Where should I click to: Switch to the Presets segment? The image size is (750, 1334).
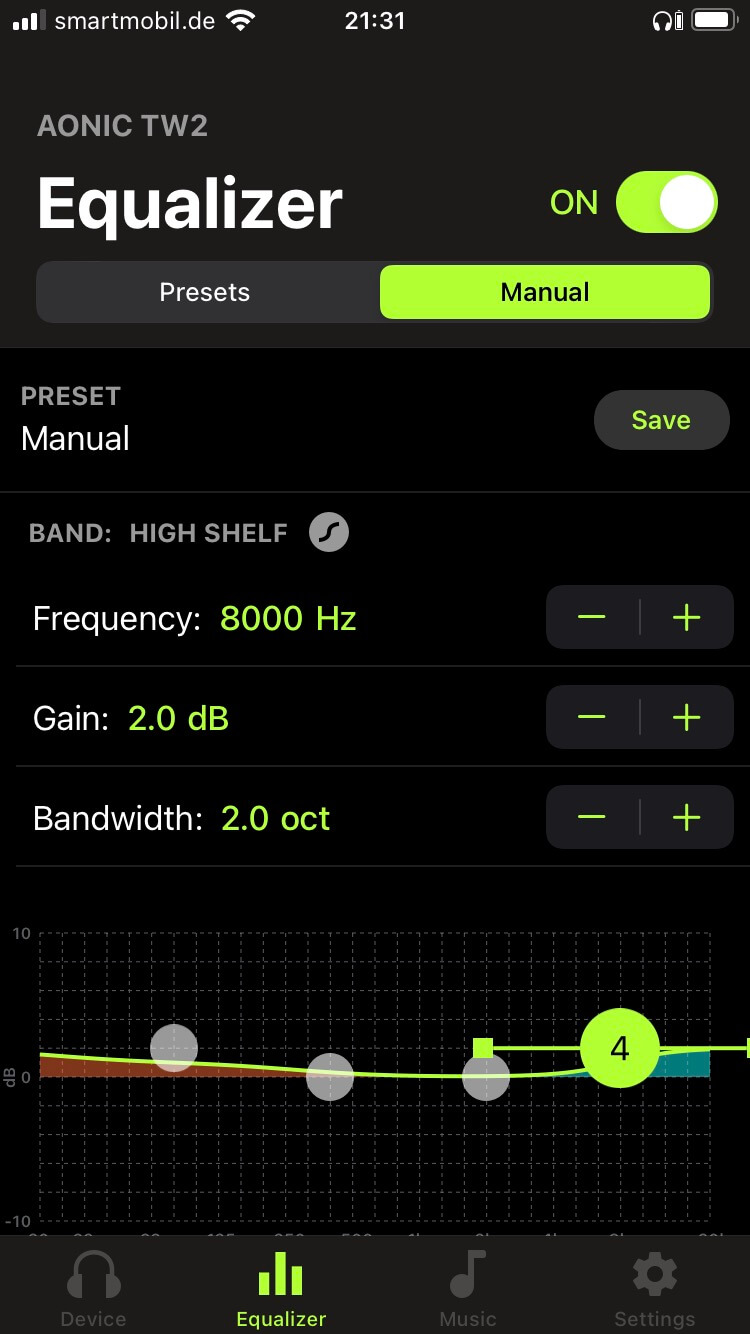(x=205, y=292)
